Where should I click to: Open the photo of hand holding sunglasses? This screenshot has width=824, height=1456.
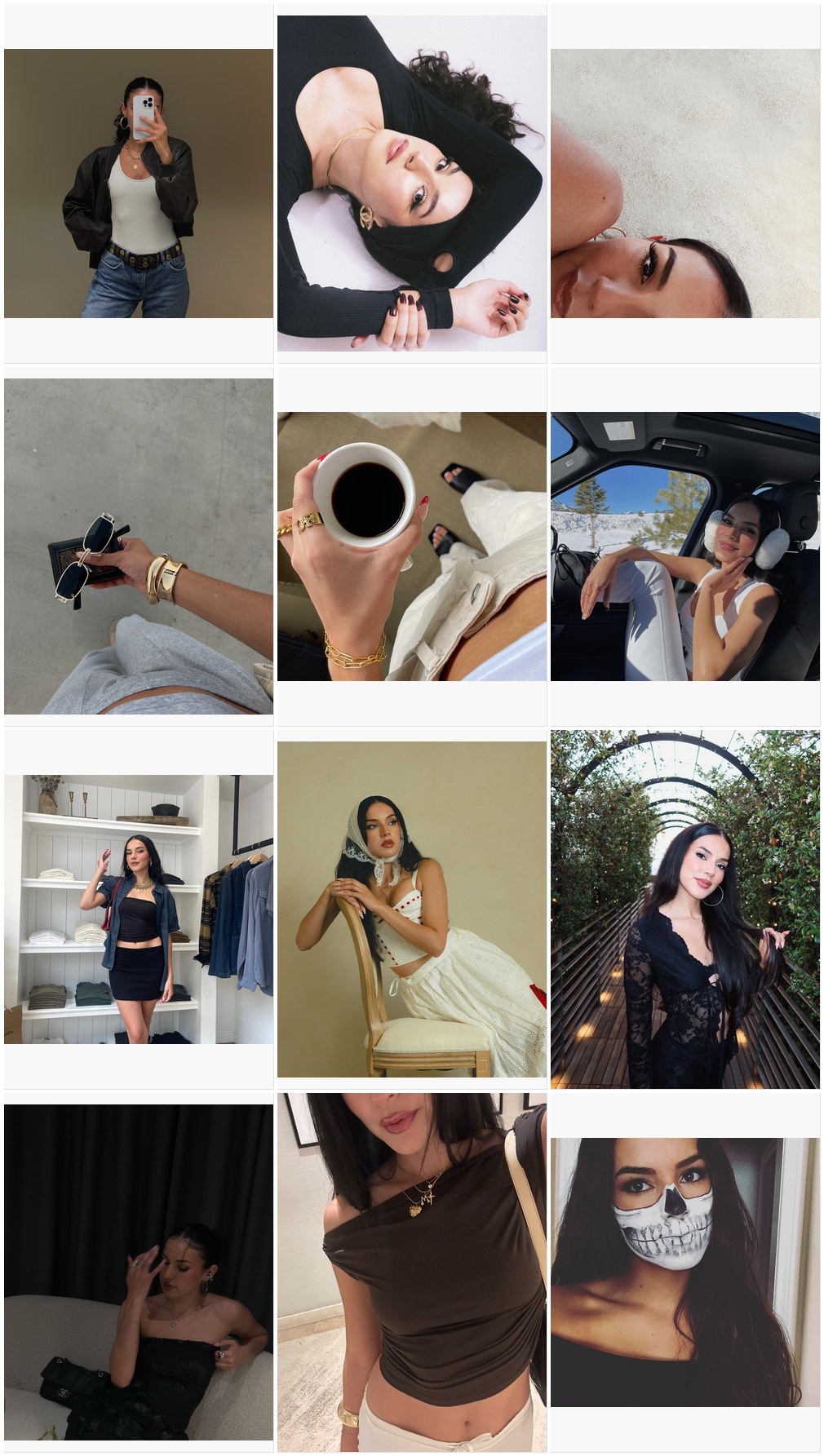(x=139, y=547)
